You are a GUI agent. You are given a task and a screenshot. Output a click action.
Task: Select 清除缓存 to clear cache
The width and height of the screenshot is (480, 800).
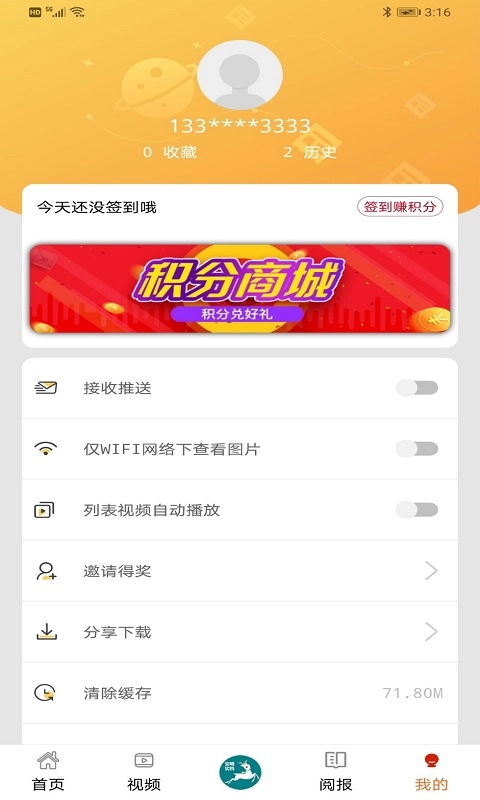click(240, 693)
